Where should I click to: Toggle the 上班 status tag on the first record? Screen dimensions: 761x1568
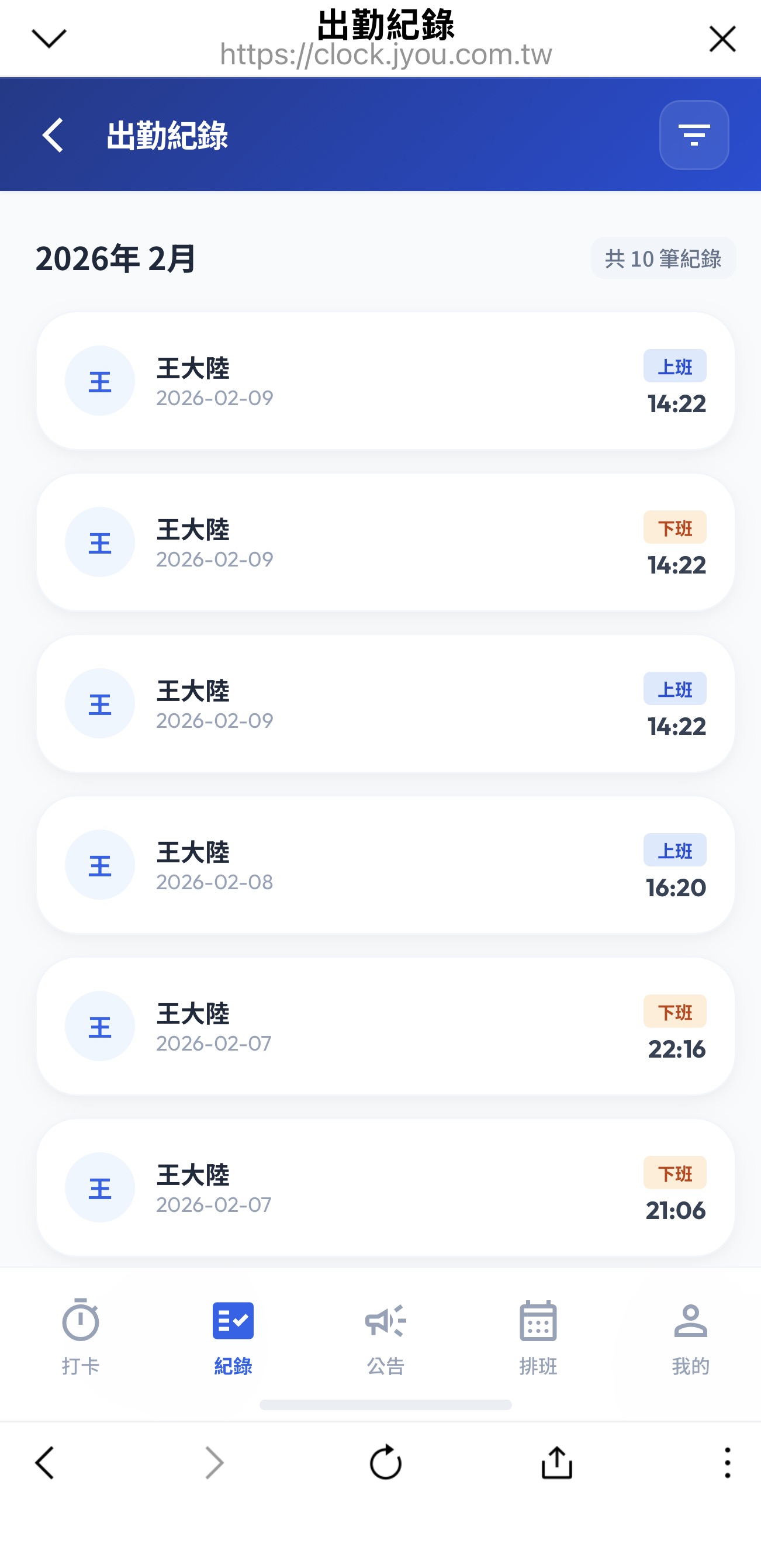(x=675, y=366)
